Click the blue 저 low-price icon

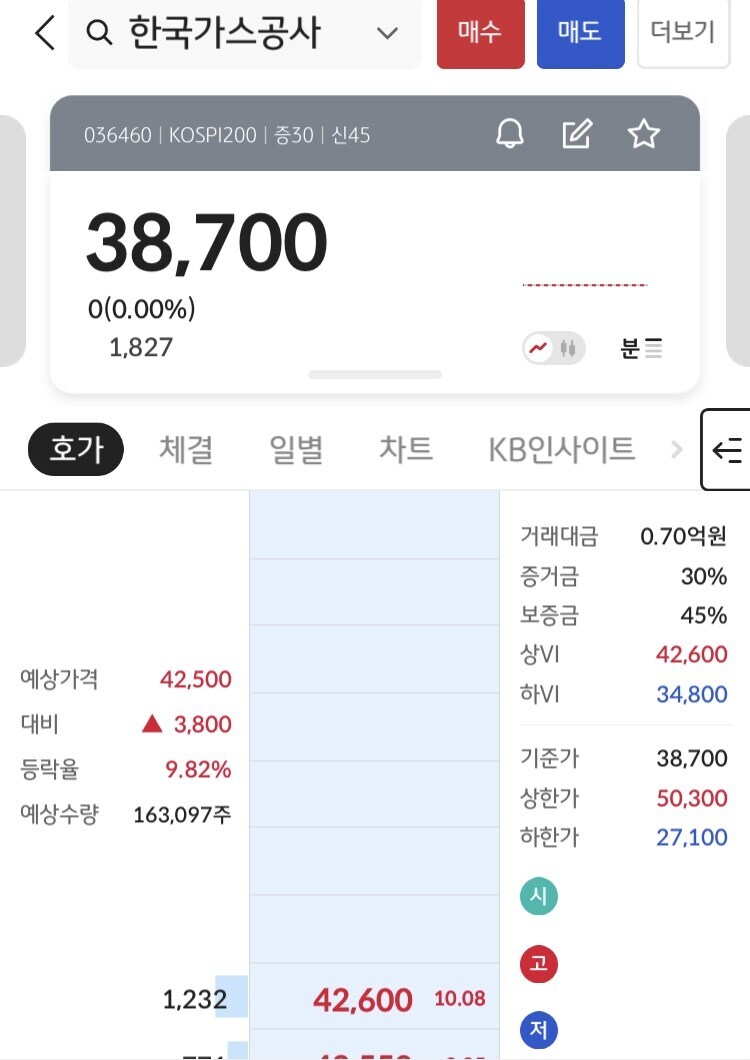click(539, 1031)
